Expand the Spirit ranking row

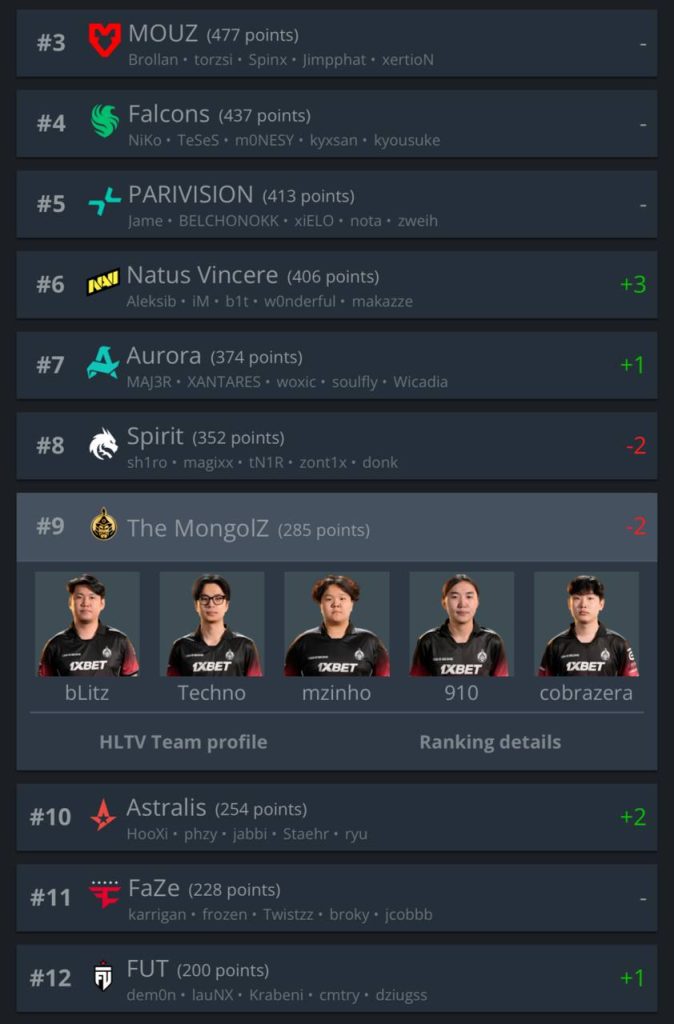(x=336, y=446)
